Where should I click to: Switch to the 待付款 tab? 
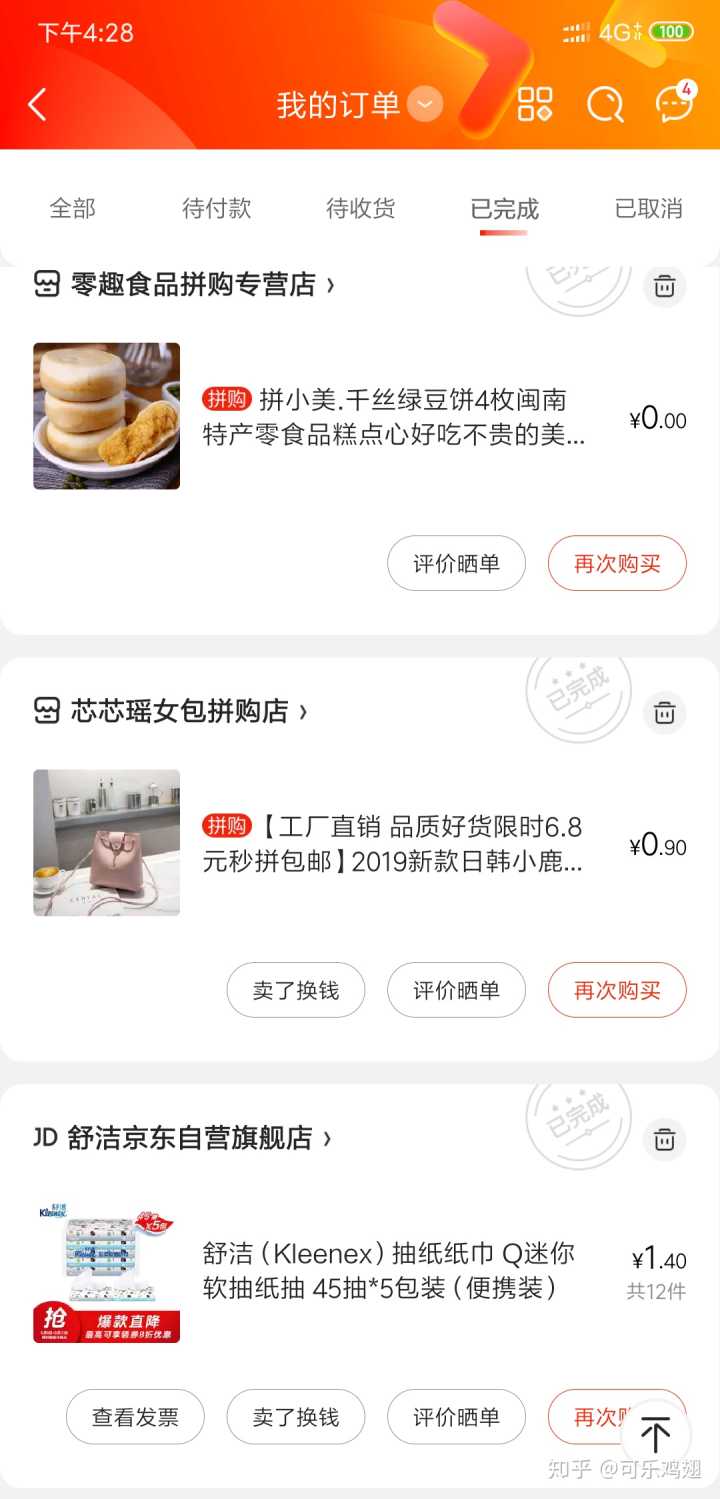coord(216,209)
